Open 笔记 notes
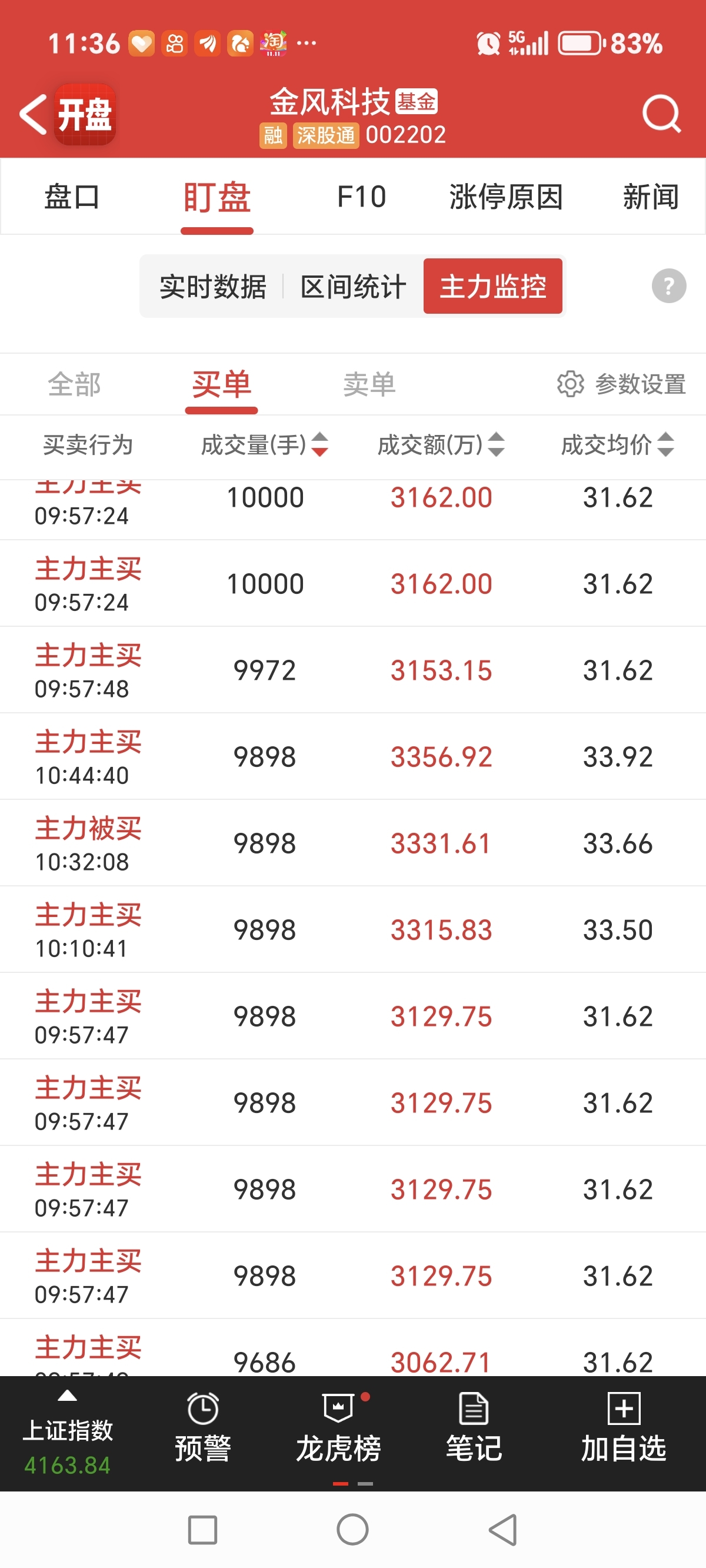706x1568 pixels. coord(474,1427)
